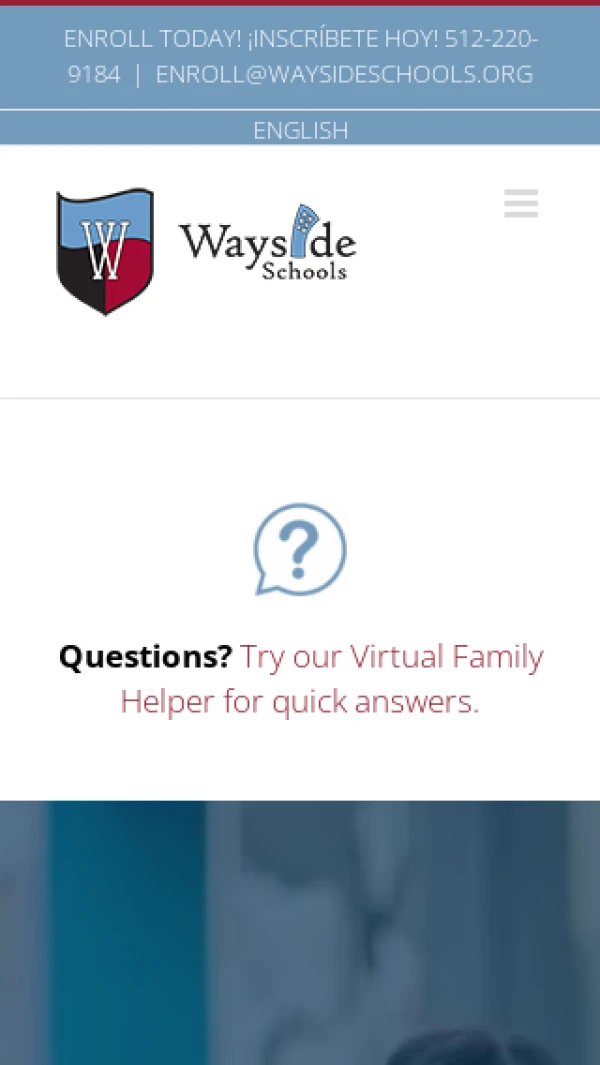600x1065 pixels.
Task: Email enroll@waysideschools.org
Action: click(x=344, y=74)
